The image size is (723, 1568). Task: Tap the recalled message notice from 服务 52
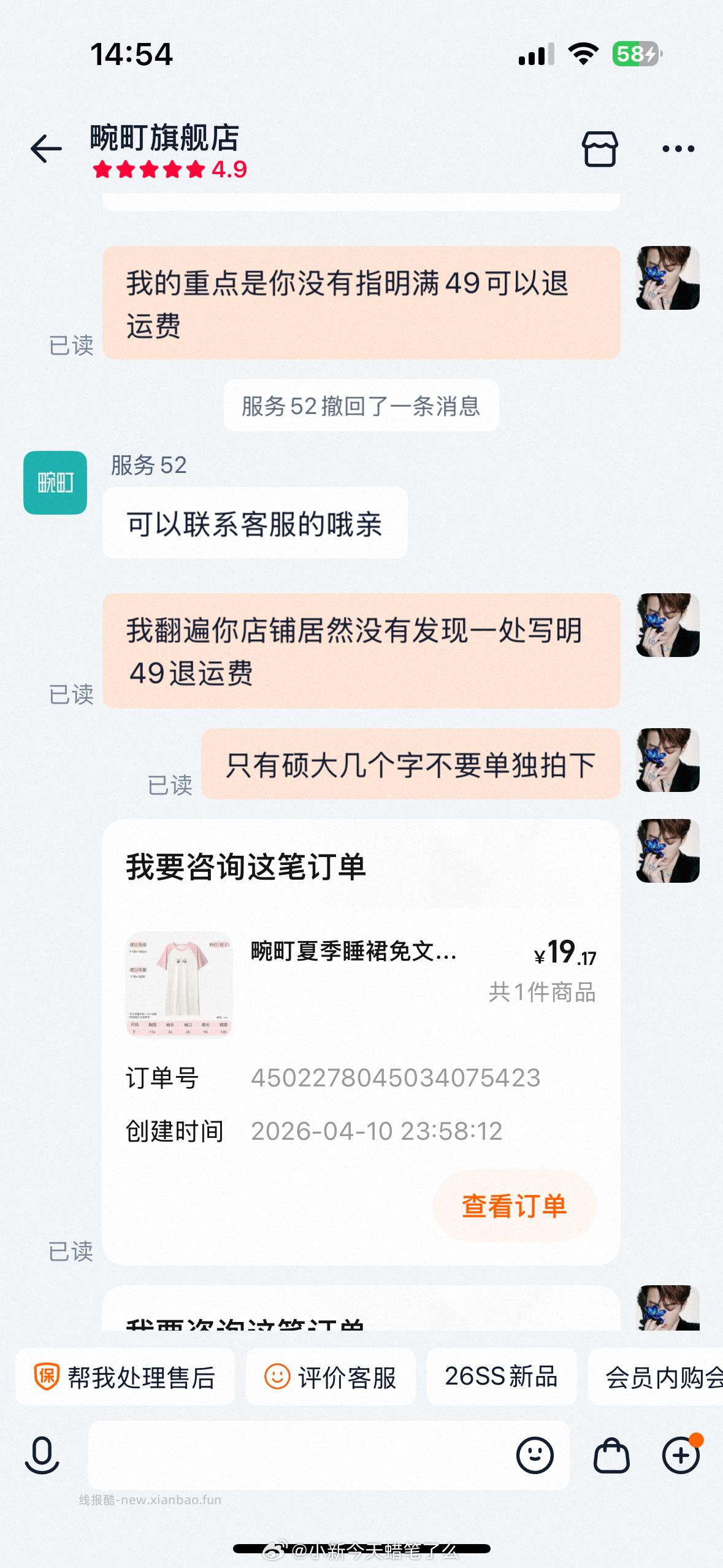tap(363, 405)
